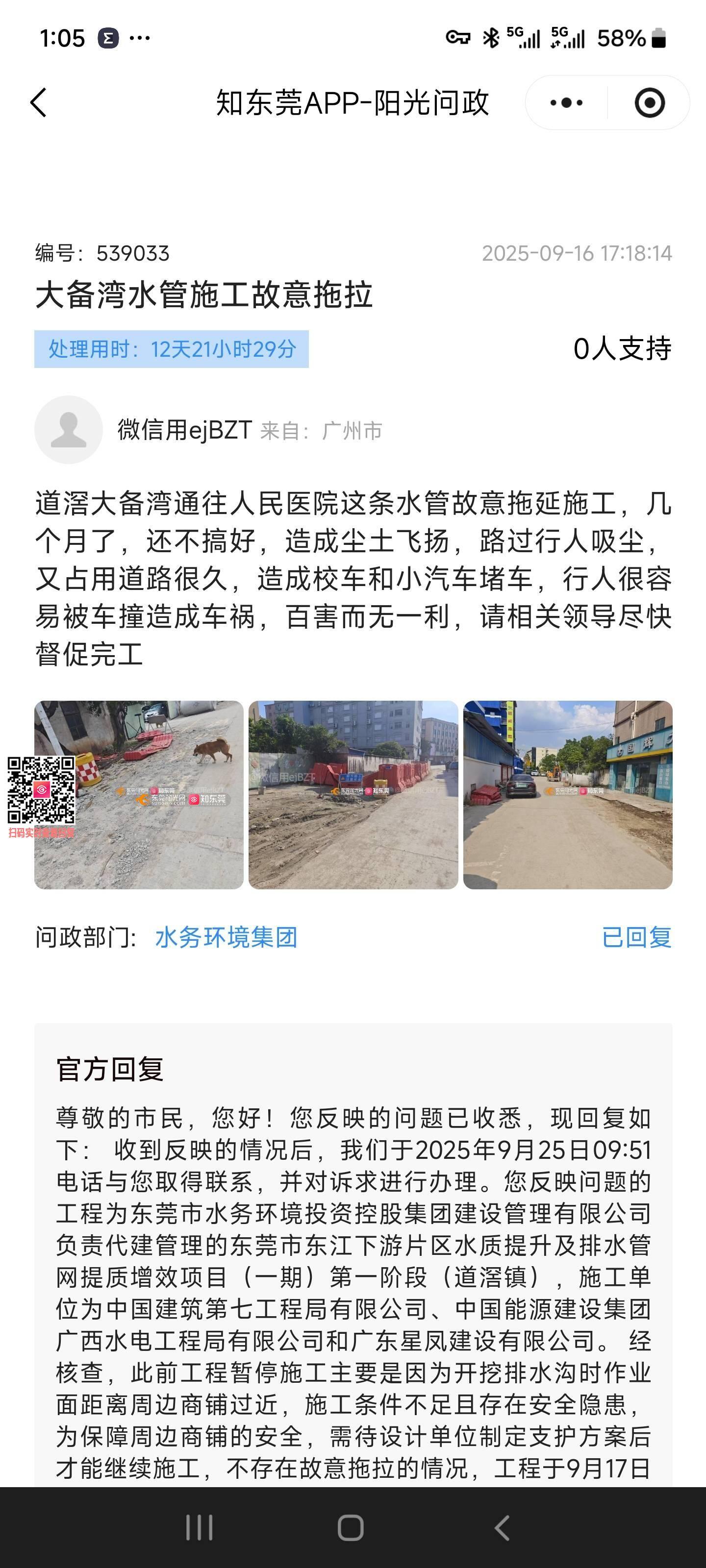Open the mini program more options menu
The height and width of the screenshot is (1568, 706).
coord(566,103)
